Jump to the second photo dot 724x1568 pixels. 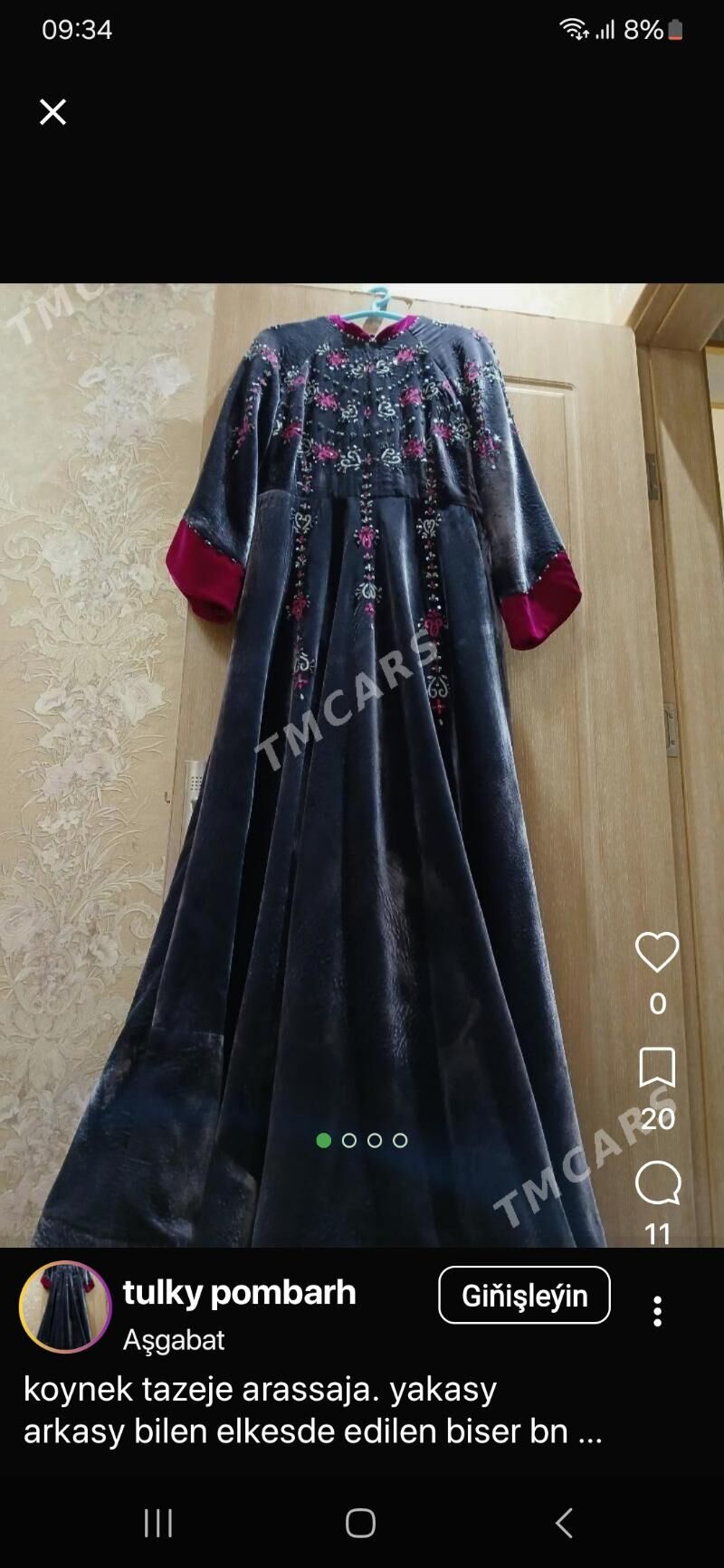coord(349,1141)
